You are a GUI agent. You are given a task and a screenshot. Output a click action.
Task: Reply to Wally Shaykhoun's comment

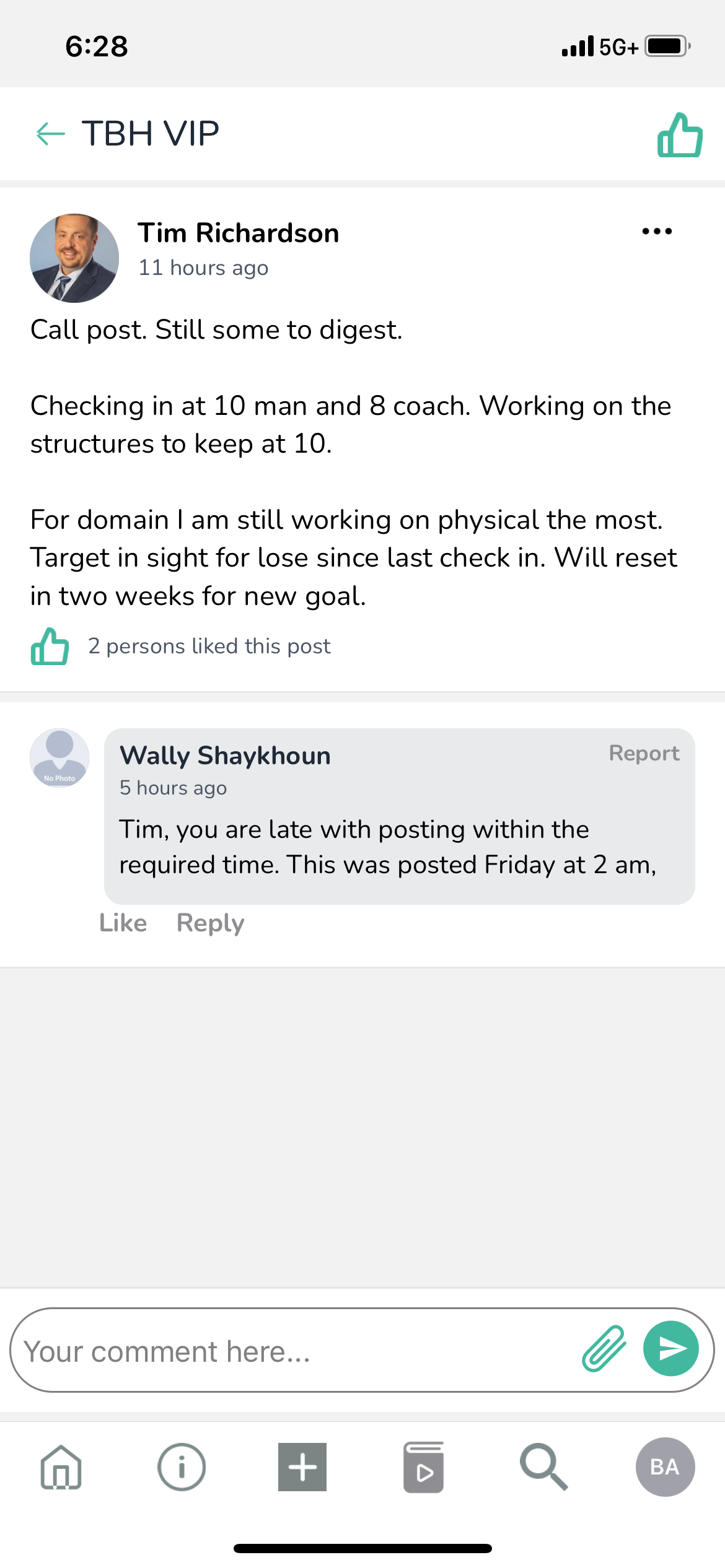[x=210, y=923]
